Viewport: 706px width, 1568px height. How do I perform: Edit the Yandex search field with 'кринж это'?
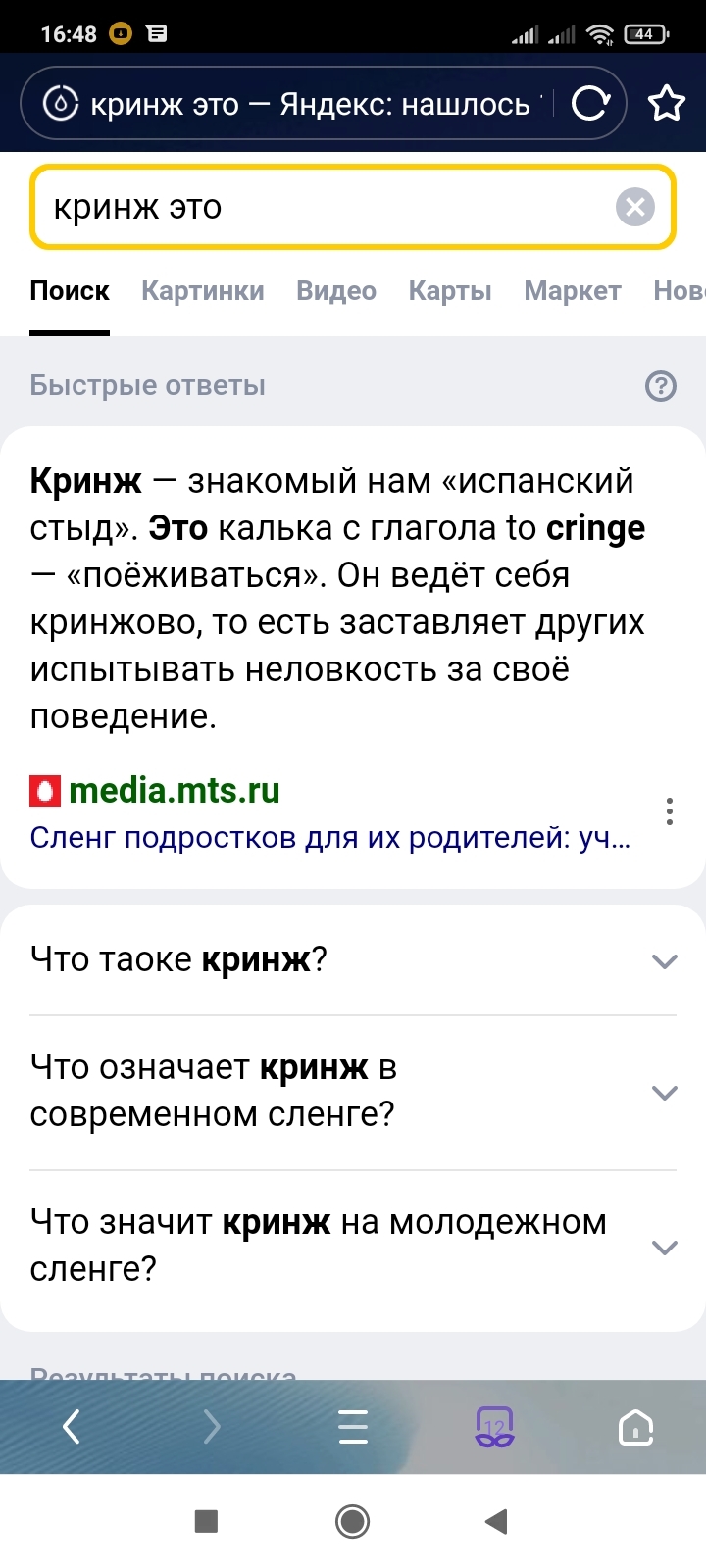coord(314,207)
